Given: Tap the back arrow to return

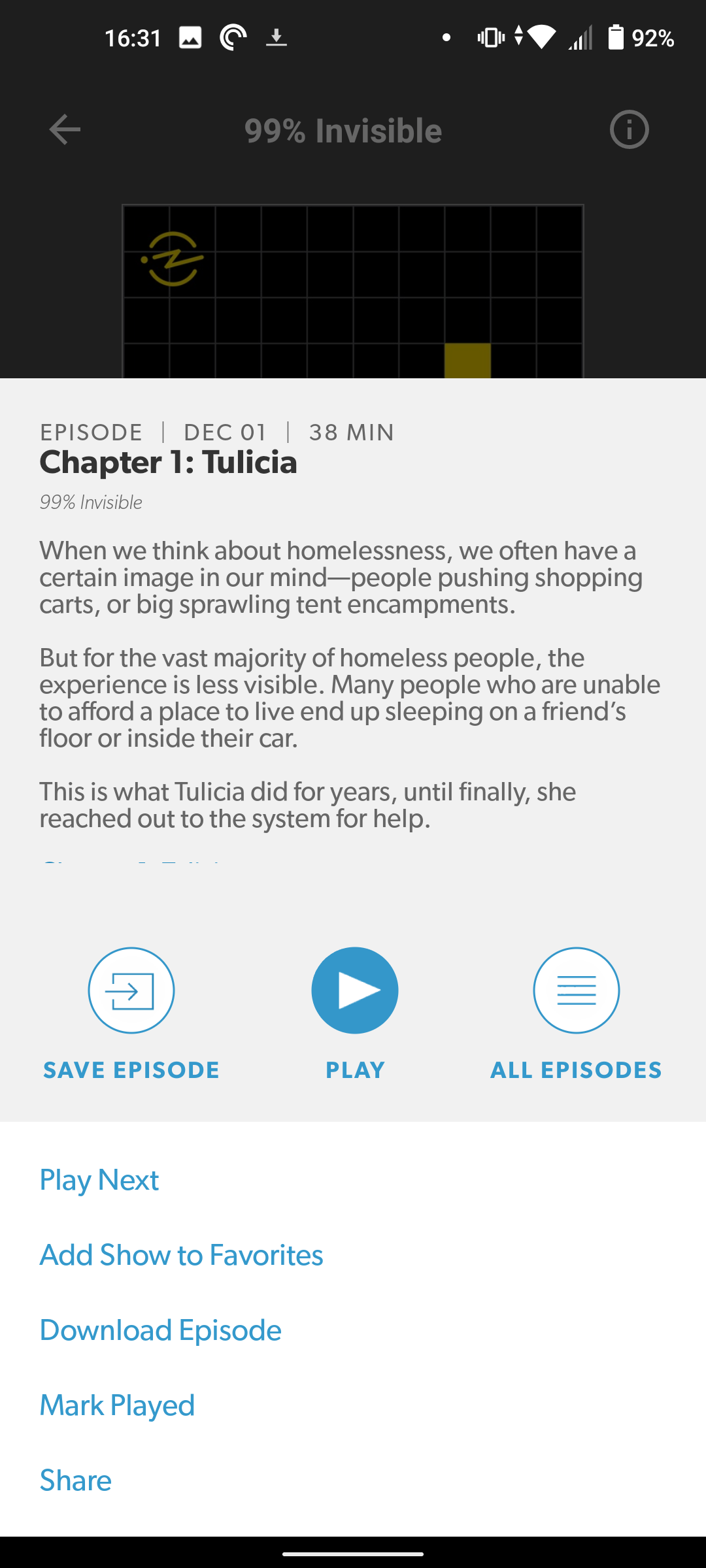Looking at the screenshot, I should click(x=63, y=129).
